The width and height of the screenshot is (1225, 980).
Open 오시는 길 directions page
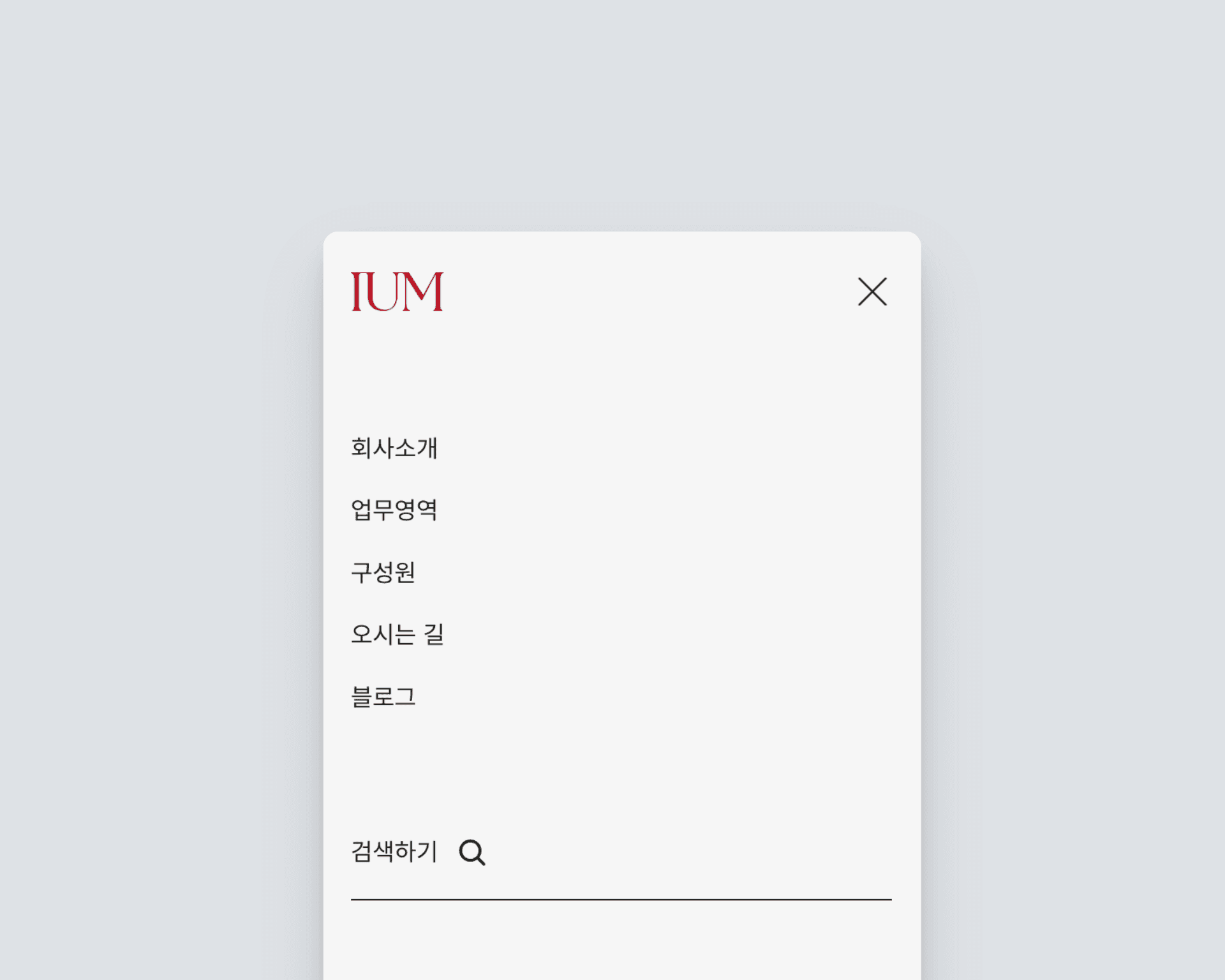(x=397, y=634)
